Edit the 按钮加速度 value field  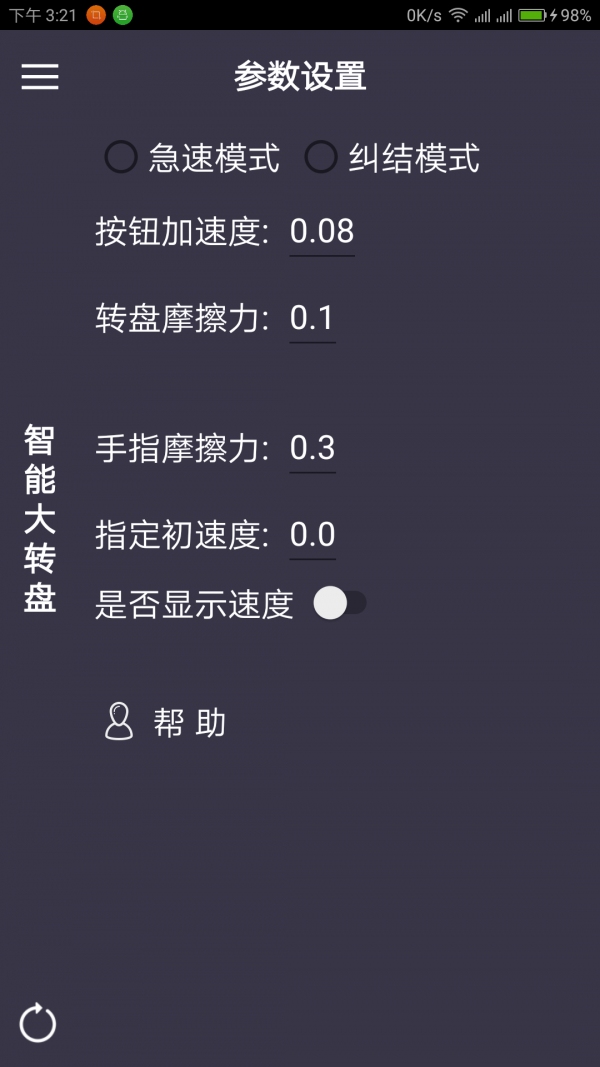pos(322,232)
